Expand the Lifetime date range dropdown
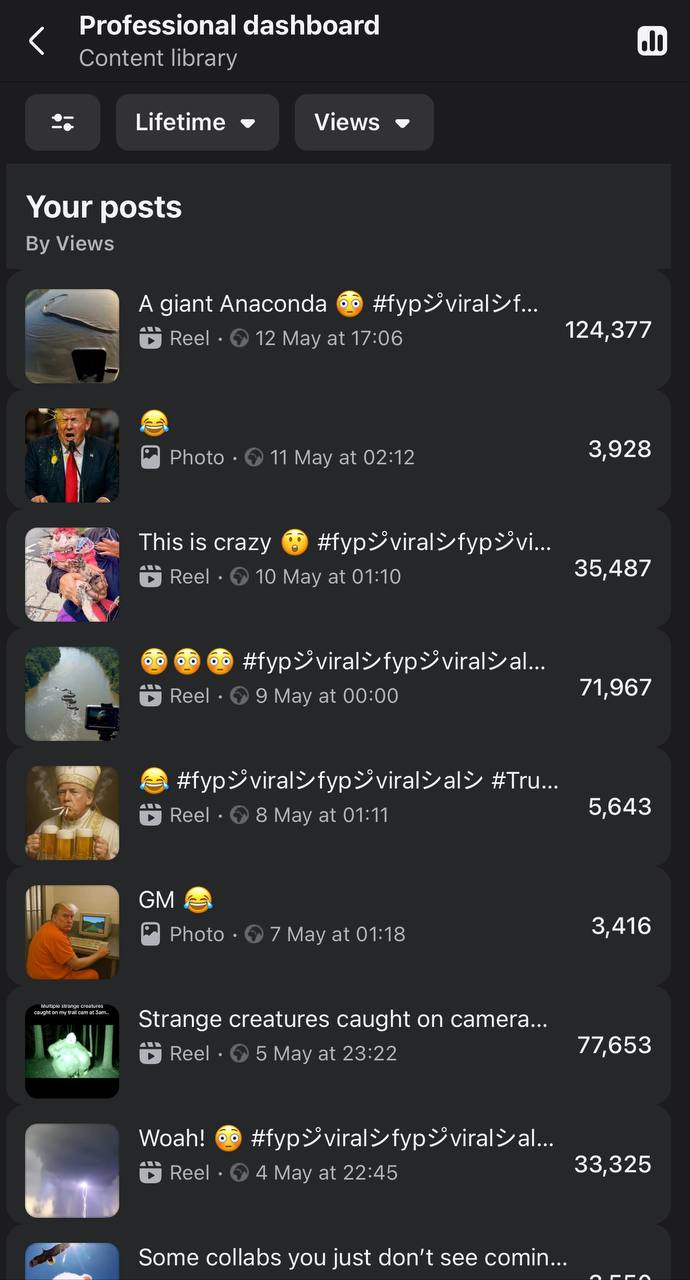 pos(197,122)
